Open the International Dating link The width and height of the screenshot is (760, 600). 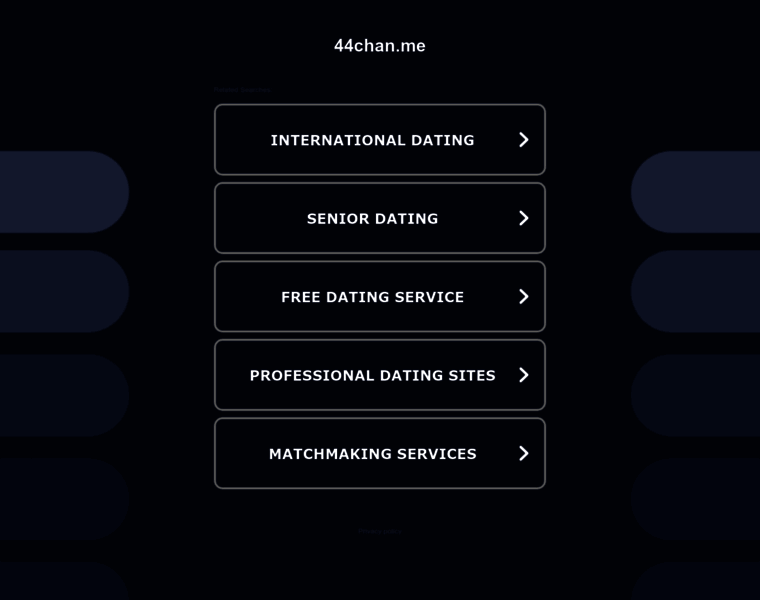coord(379,140)
